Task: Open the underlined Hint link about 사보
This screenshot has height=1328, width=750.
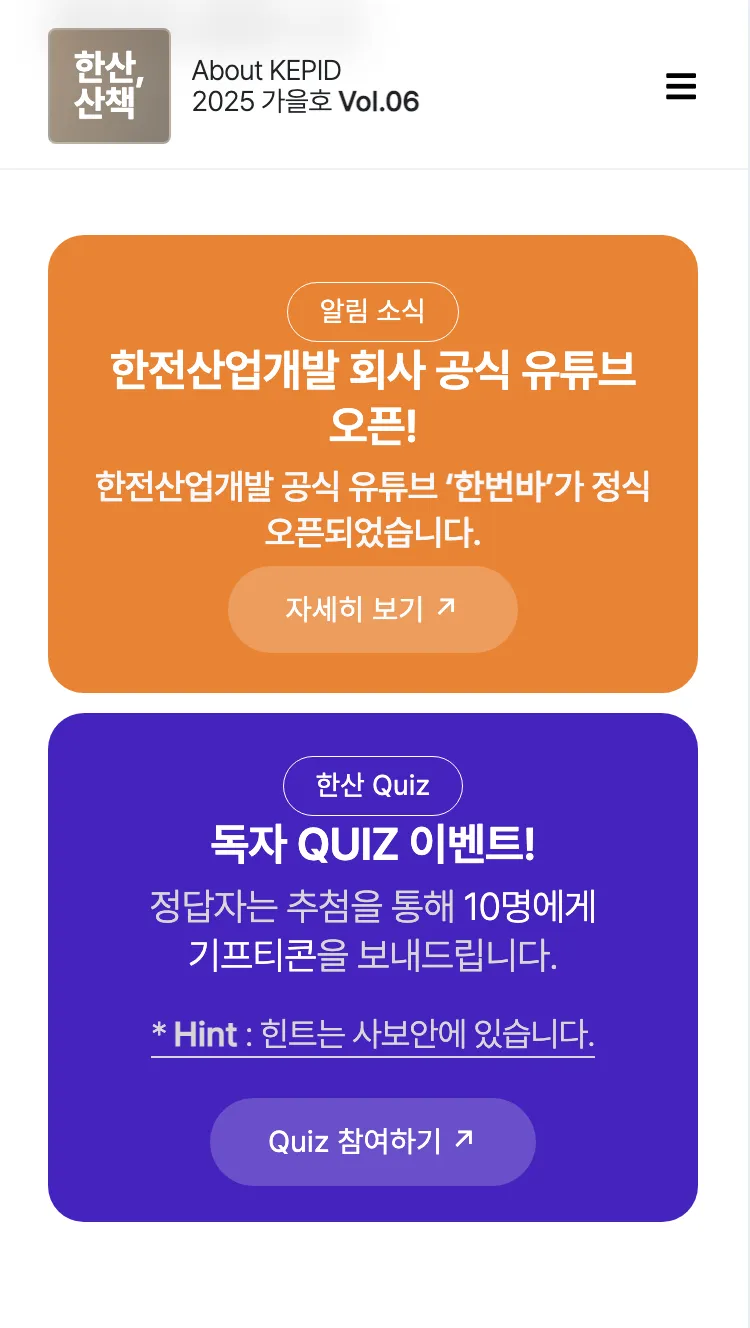Action: pos(373,1034)
